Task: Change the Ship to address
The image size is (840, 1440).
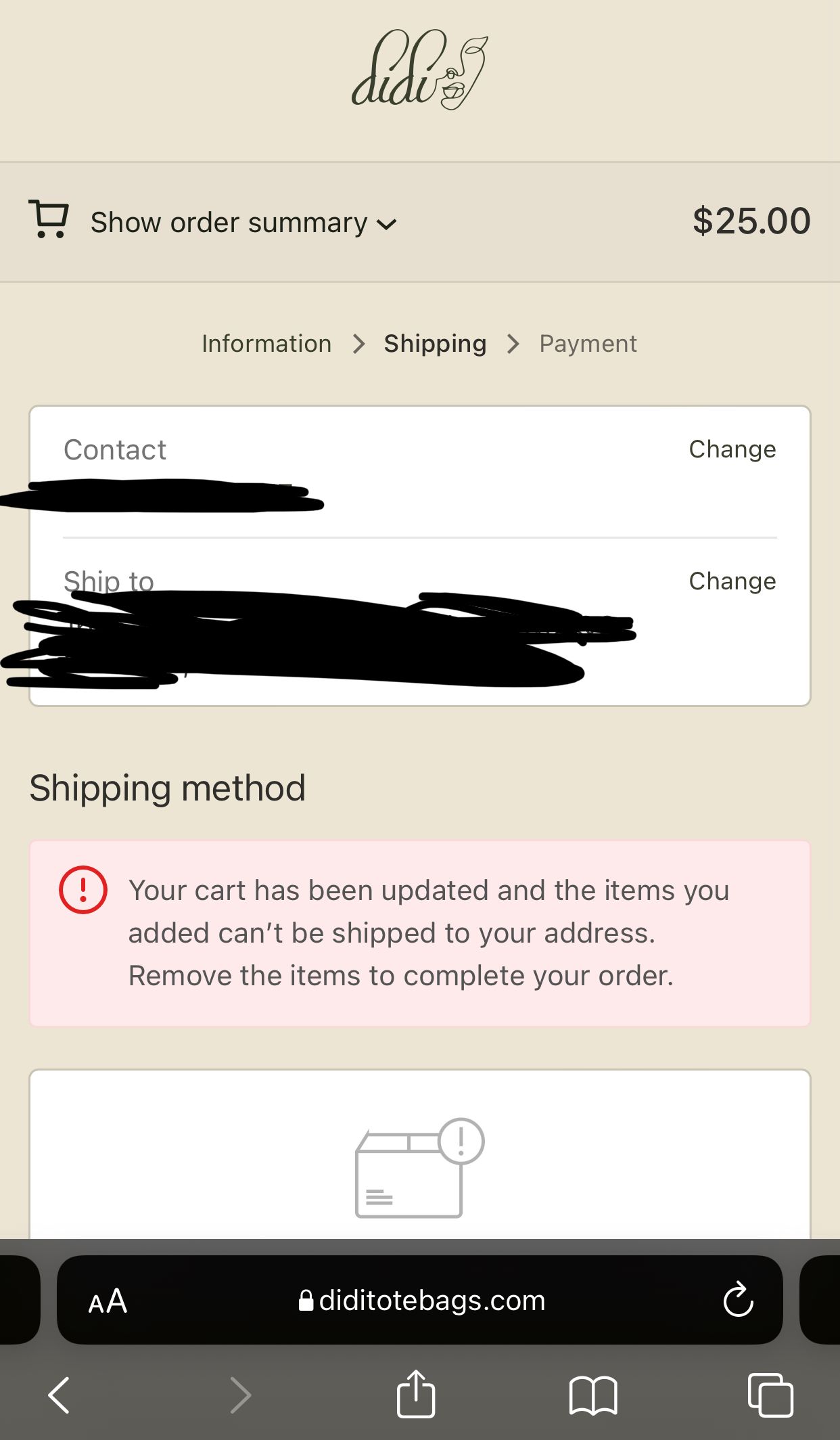Action: pos(732,581)
